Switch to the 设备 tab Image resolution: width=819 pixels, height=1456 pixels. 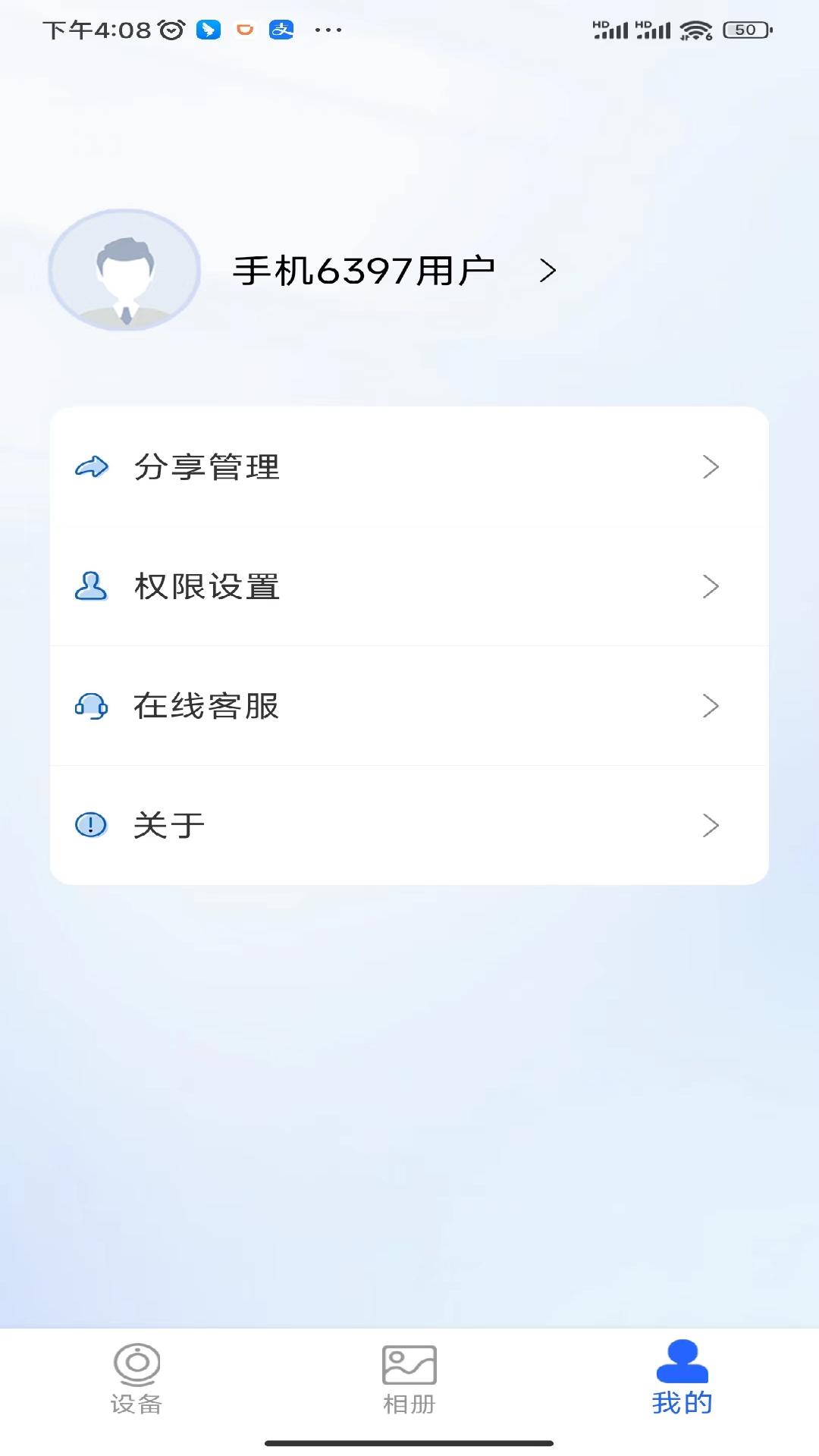tap(136, 1379)
